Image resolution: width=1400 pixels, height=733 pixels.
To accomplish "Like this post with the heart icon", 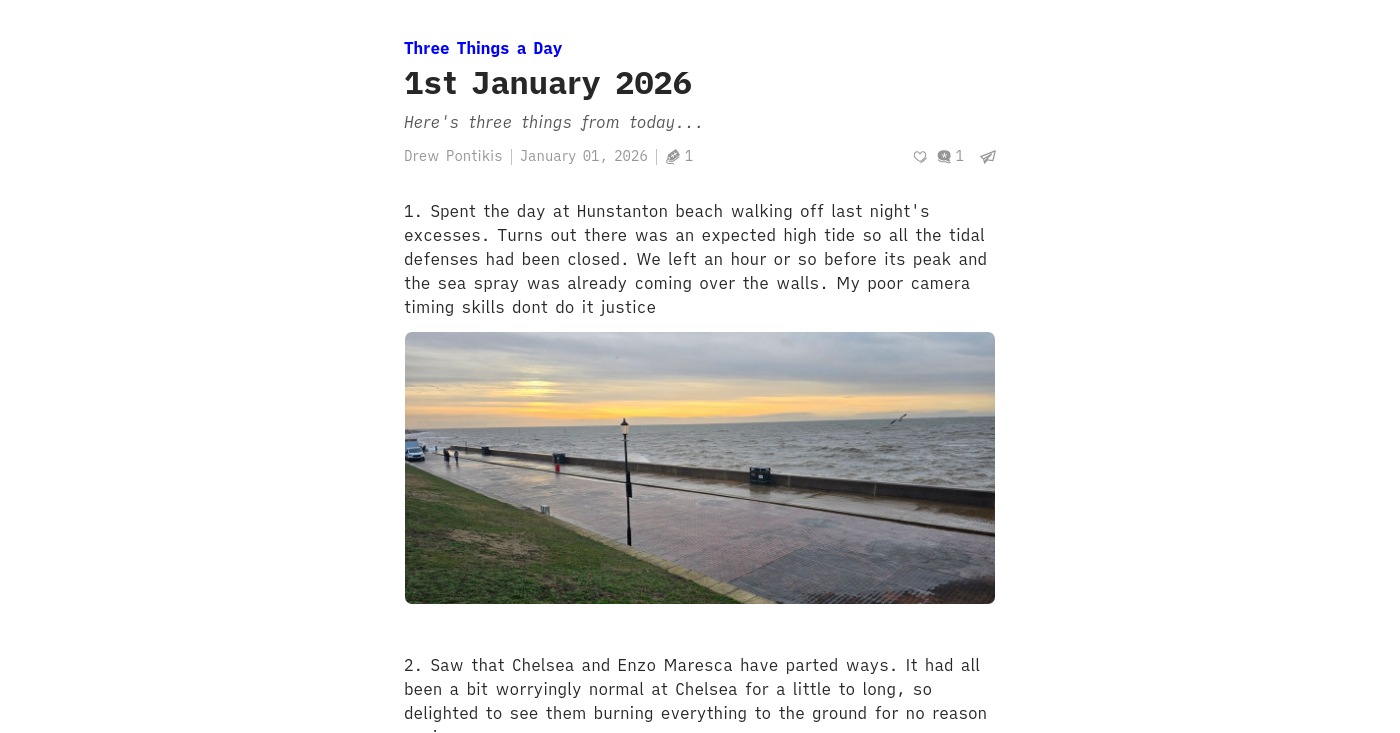I will tap(920, 157).
